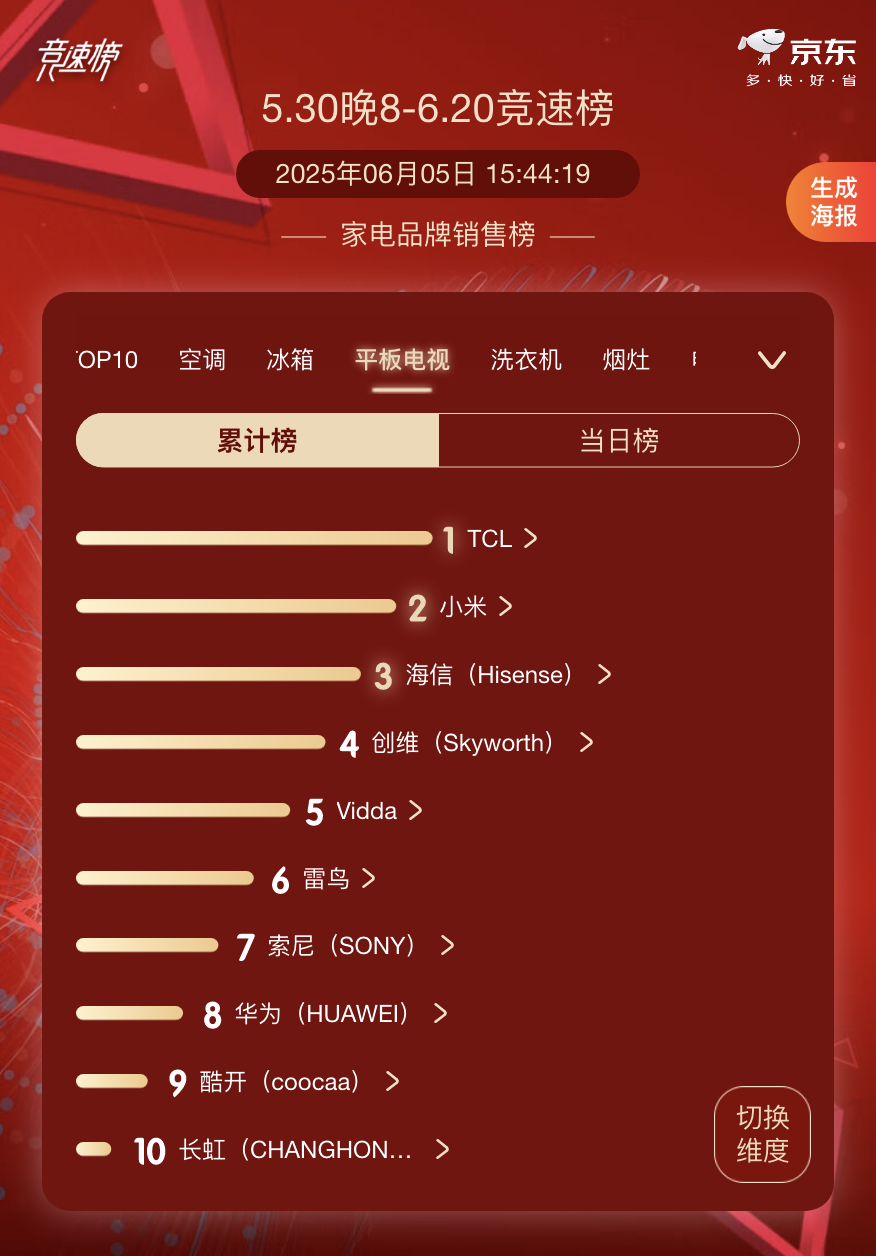Switch to the TOP10 tab
This screenshot has height=1256, width=876.
(x=107, y=360)
